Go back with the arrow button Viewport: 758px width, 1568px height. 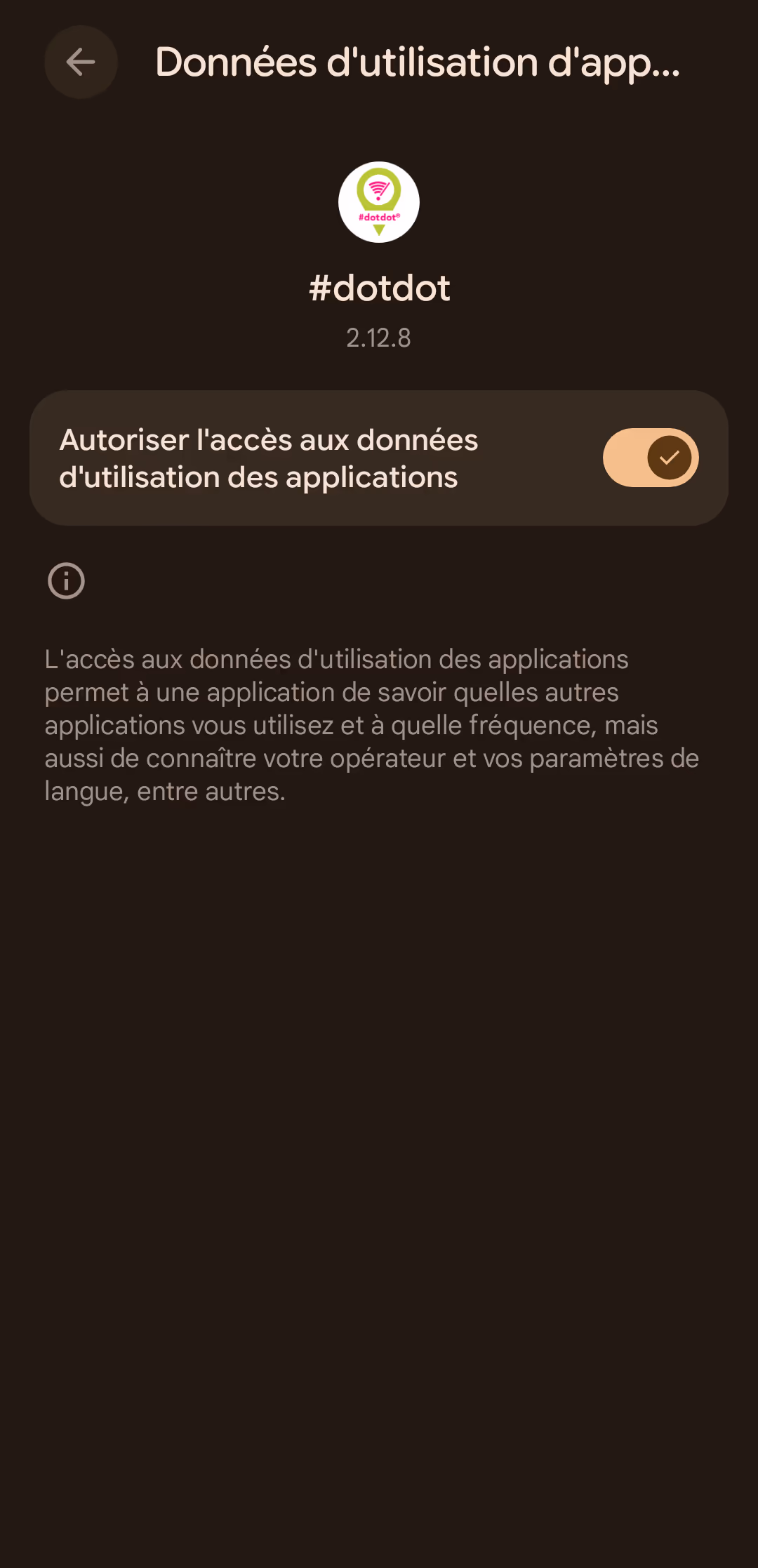pyautogui.click(x=81, y=62)
